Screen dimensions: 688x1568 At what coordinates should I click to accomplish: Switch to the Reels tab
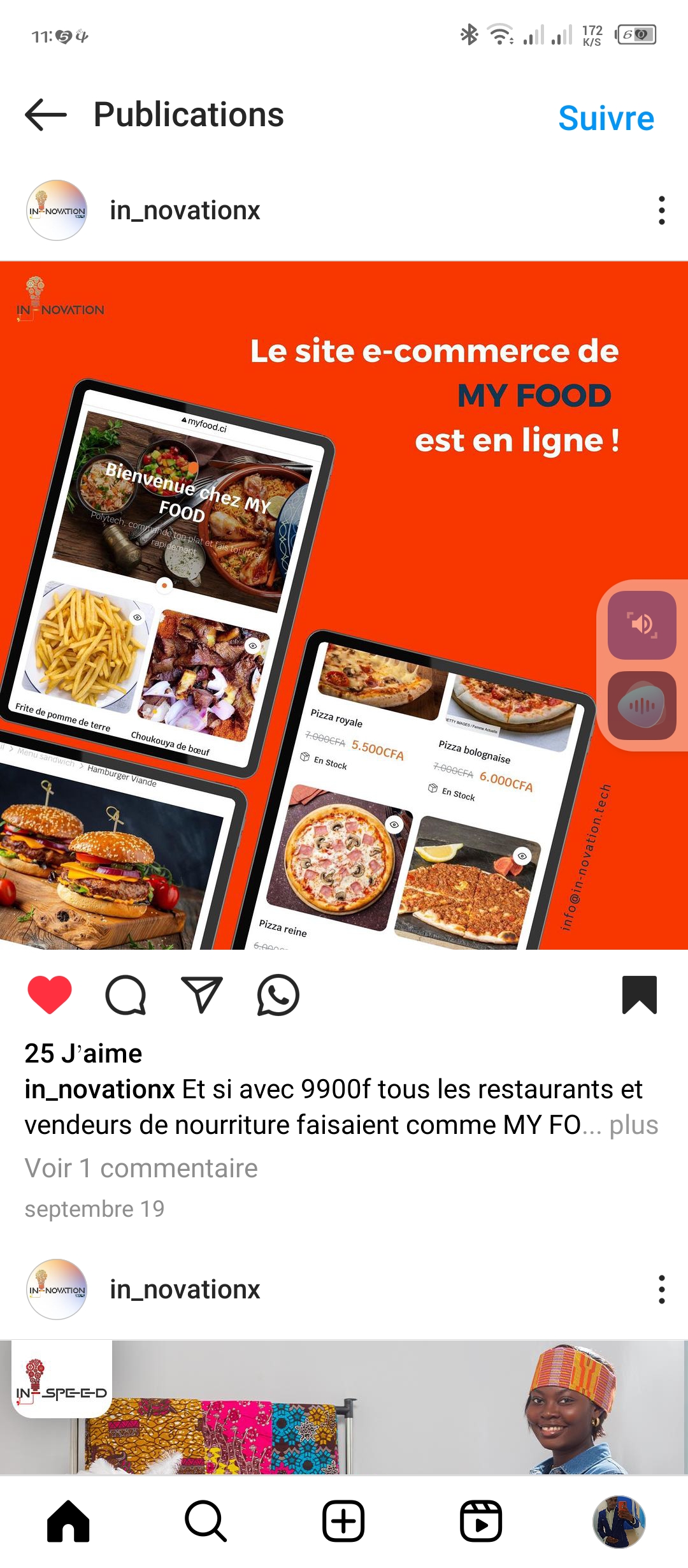click(481, 1521)
